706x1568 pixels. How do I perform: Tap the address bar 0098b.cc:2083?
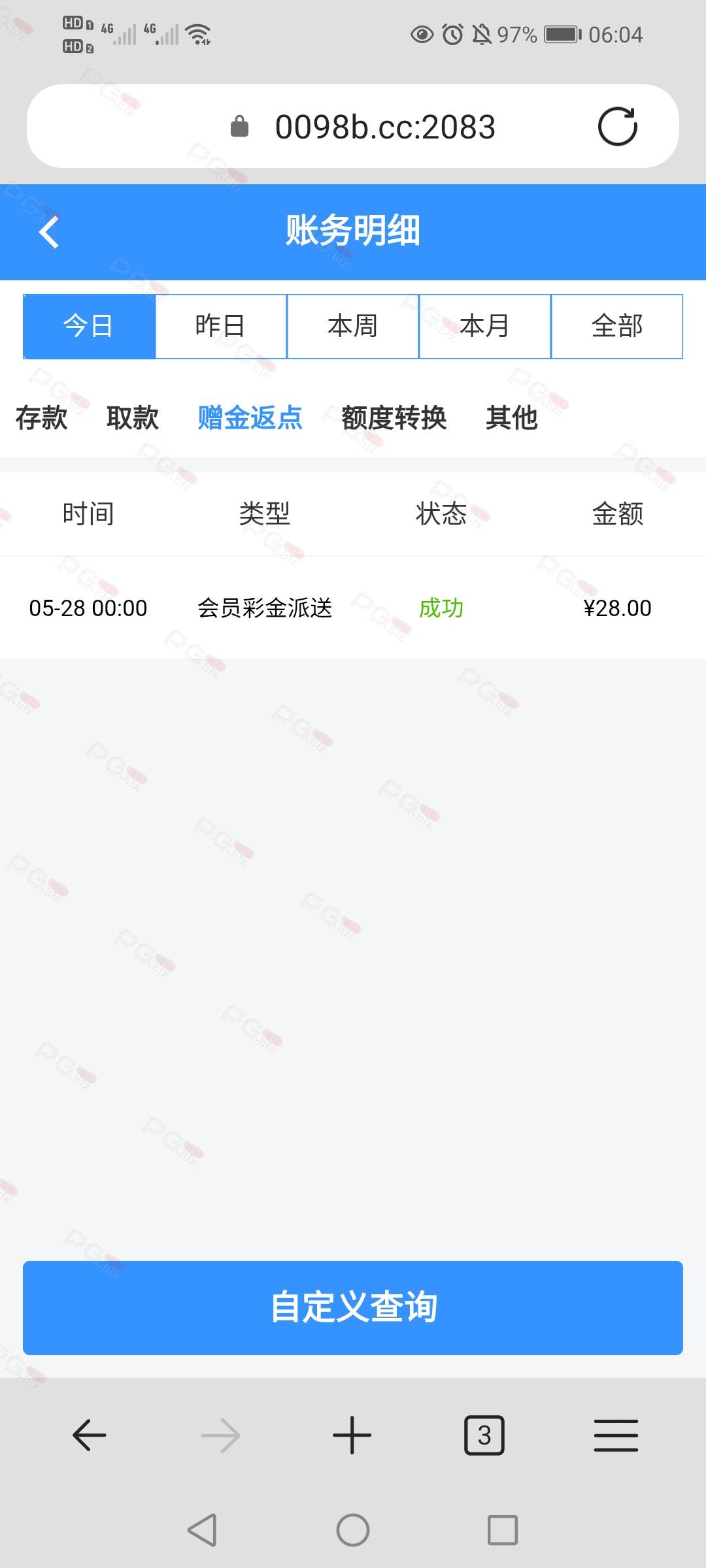[353, 126]
